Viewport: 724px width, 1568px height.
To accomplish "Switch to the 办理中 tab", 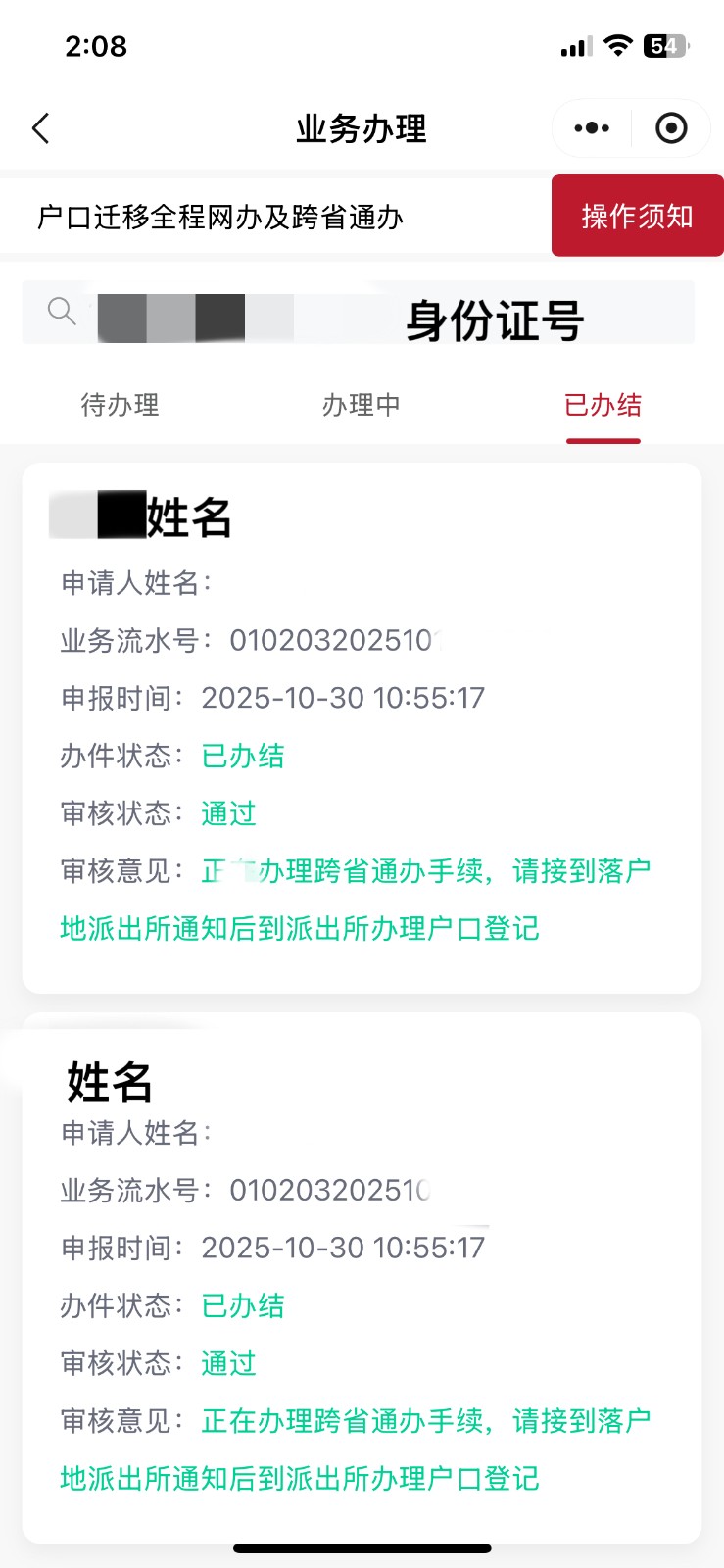I will [x=362, y=405].
